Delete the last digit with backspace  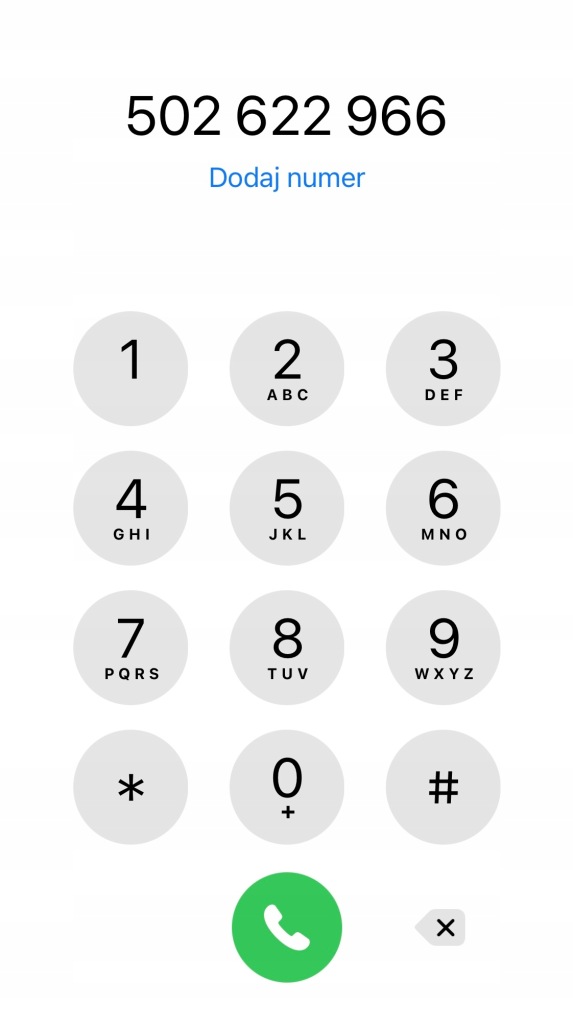tap(440, 927)
